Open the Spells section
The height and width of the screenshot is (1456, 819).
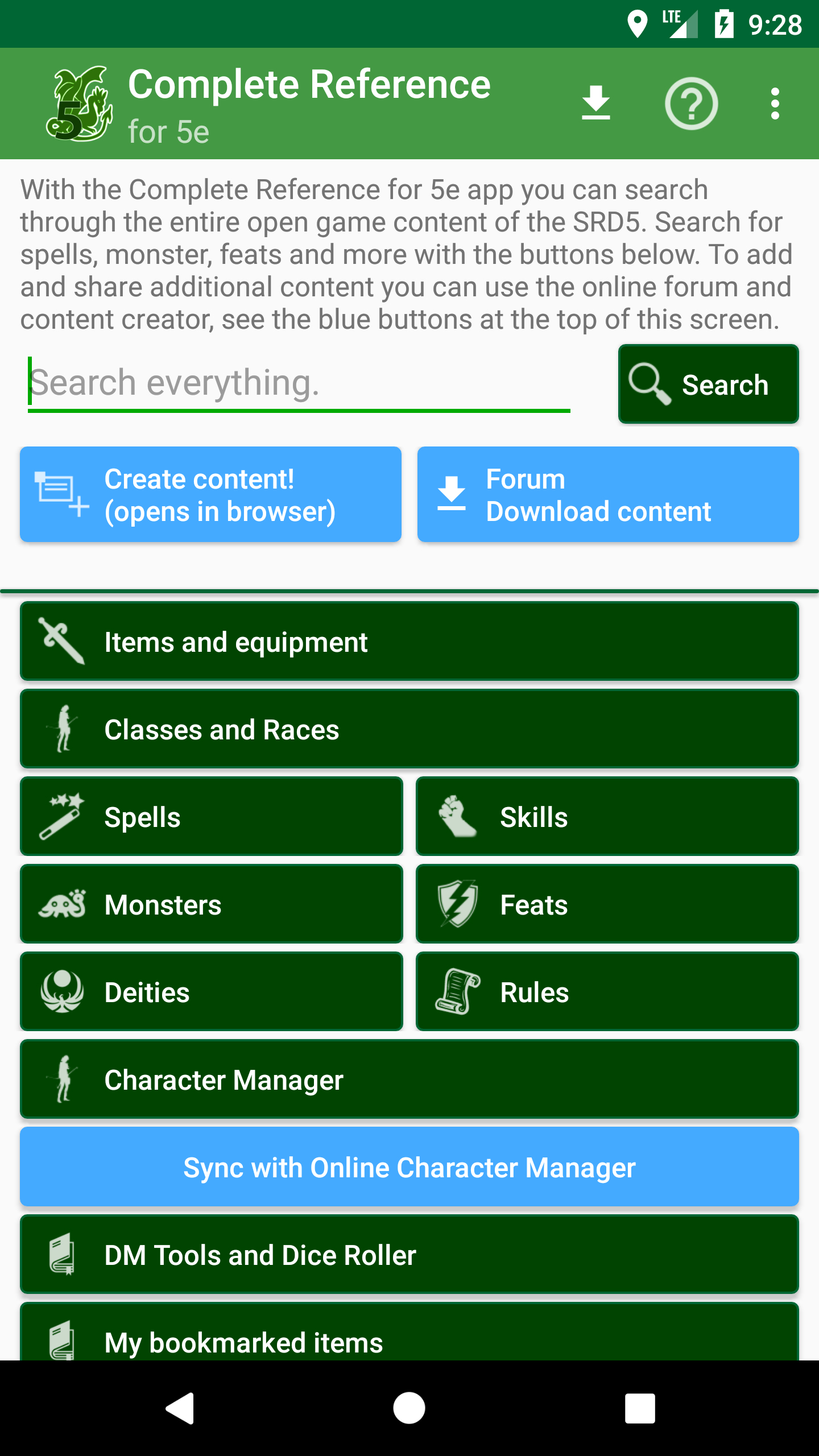211,817
